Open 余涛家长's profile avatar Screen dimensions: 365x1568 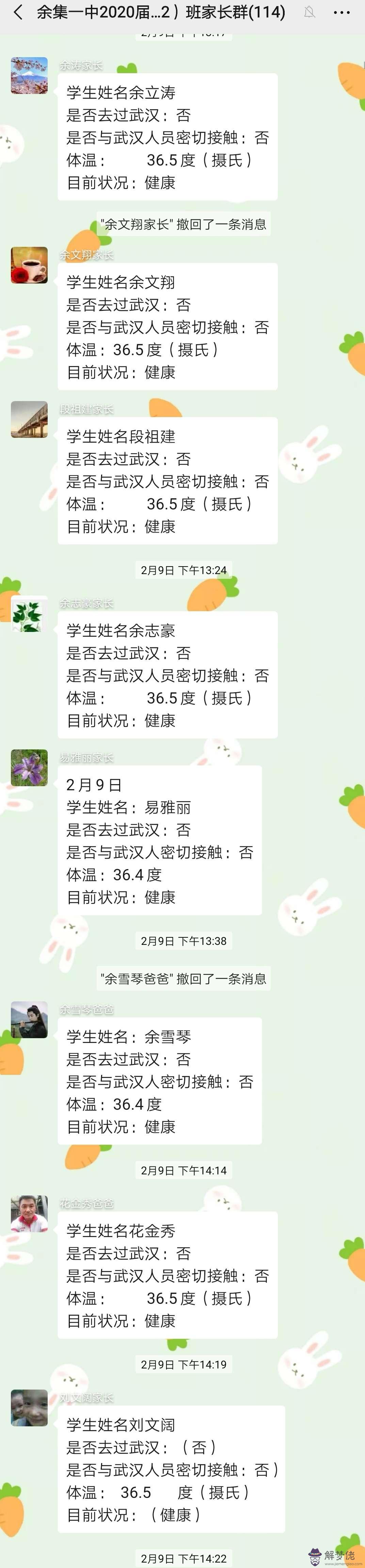29,76
